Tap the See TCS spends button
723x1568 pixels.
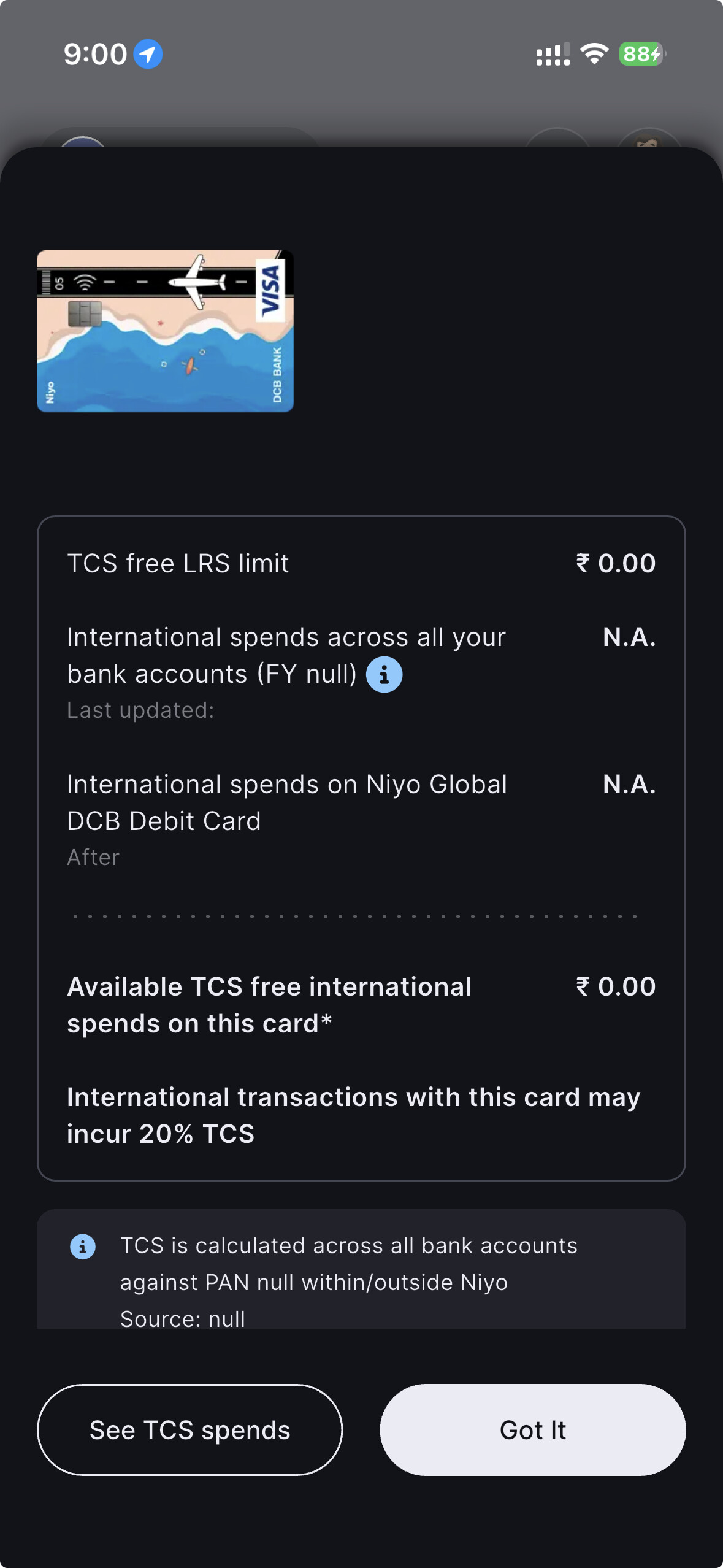pos(189,1429)
